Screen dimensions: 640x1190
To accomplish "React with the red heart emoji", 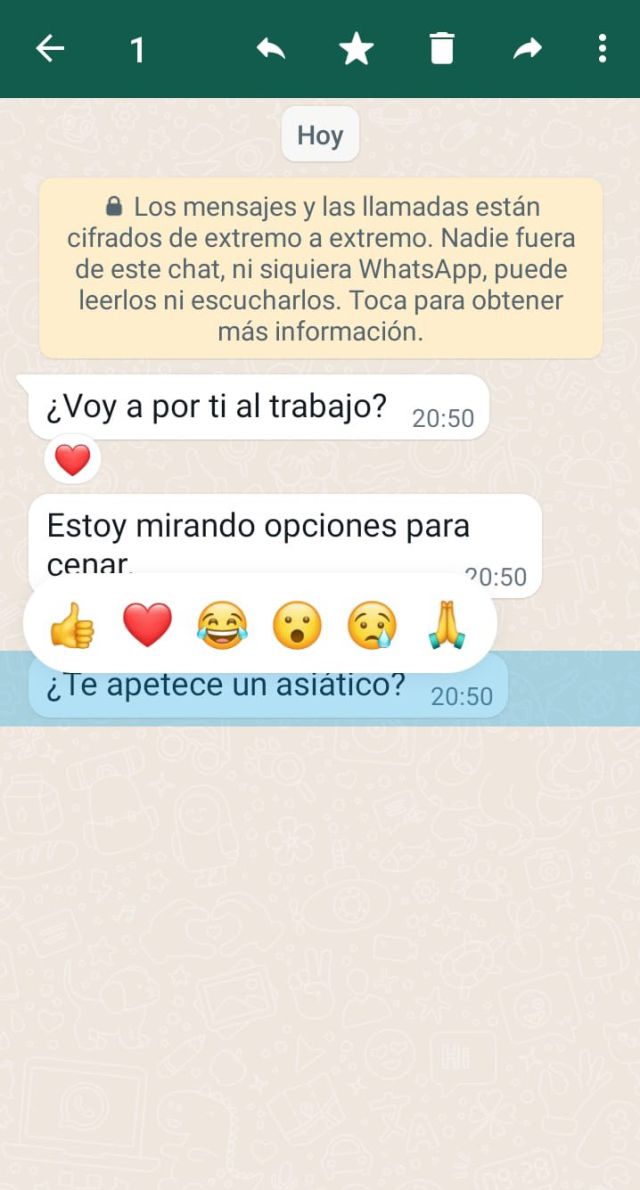I will click(x=147, y=627).
